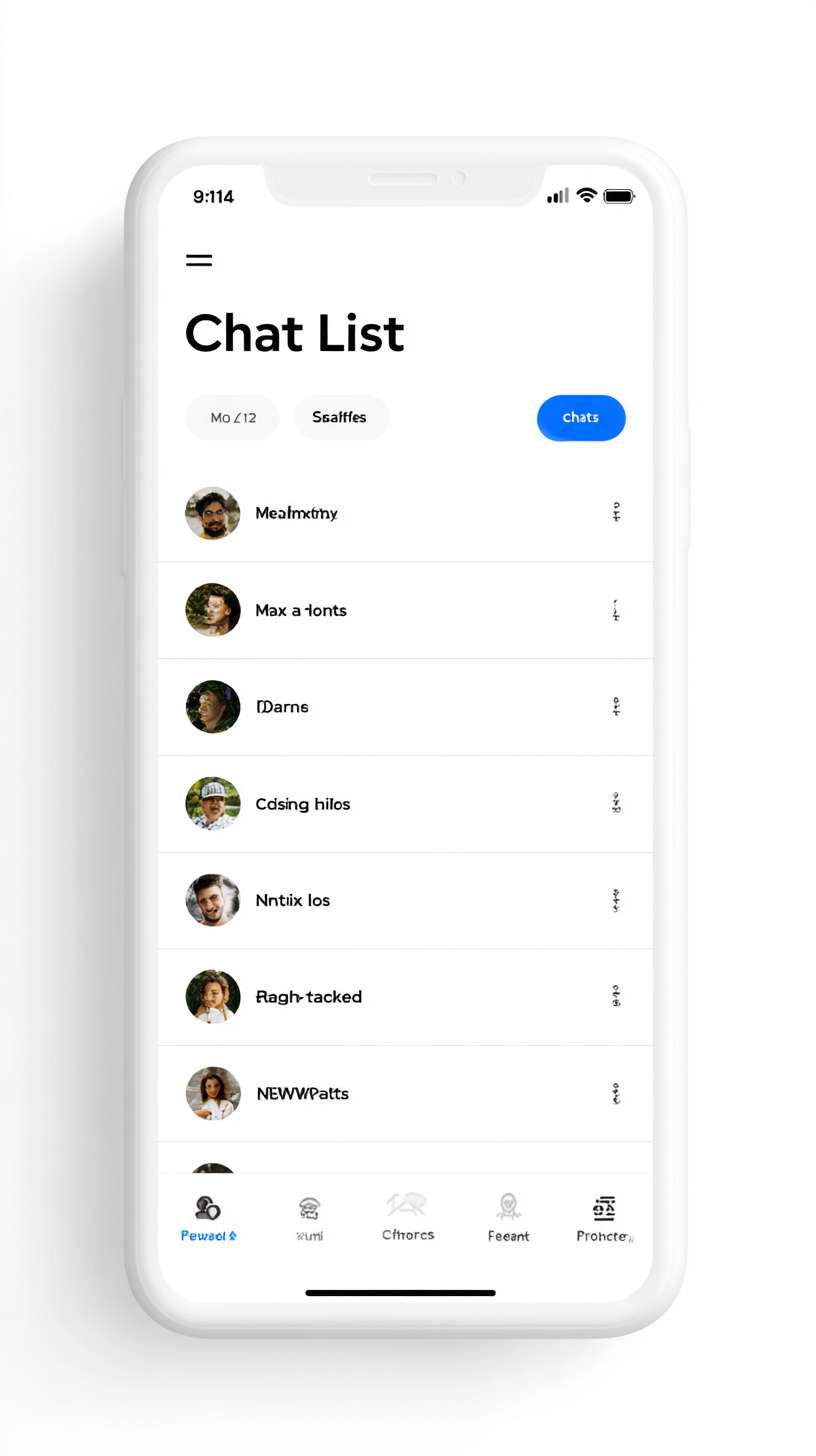Image resolution: width=816 pixels, height=1456 pixels.
Task: Open overflow options for Ragh-tacked
Action: click(x=616, y=997)
